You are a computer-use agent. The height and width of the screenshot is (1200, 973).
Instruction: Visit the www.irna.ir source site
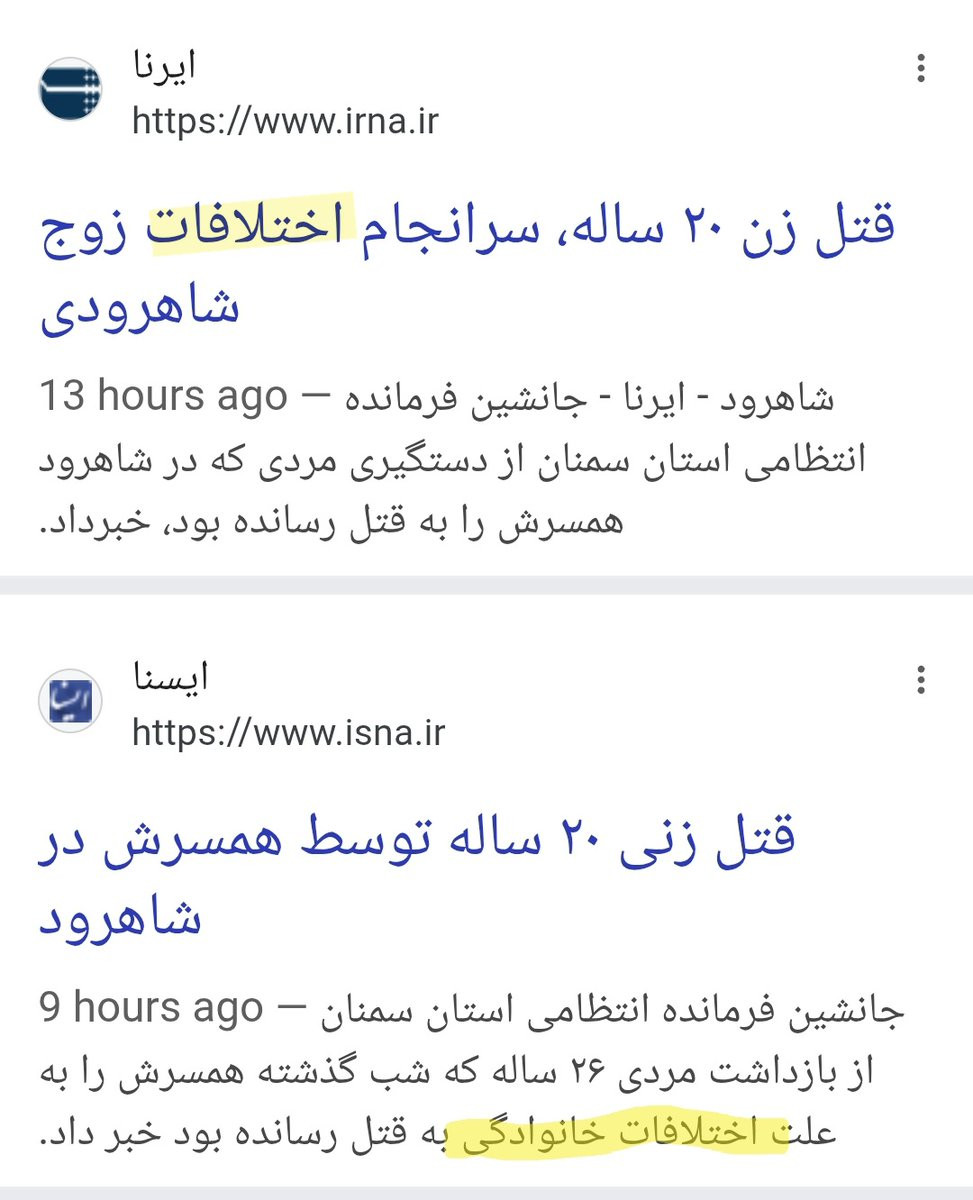point(285,121)
